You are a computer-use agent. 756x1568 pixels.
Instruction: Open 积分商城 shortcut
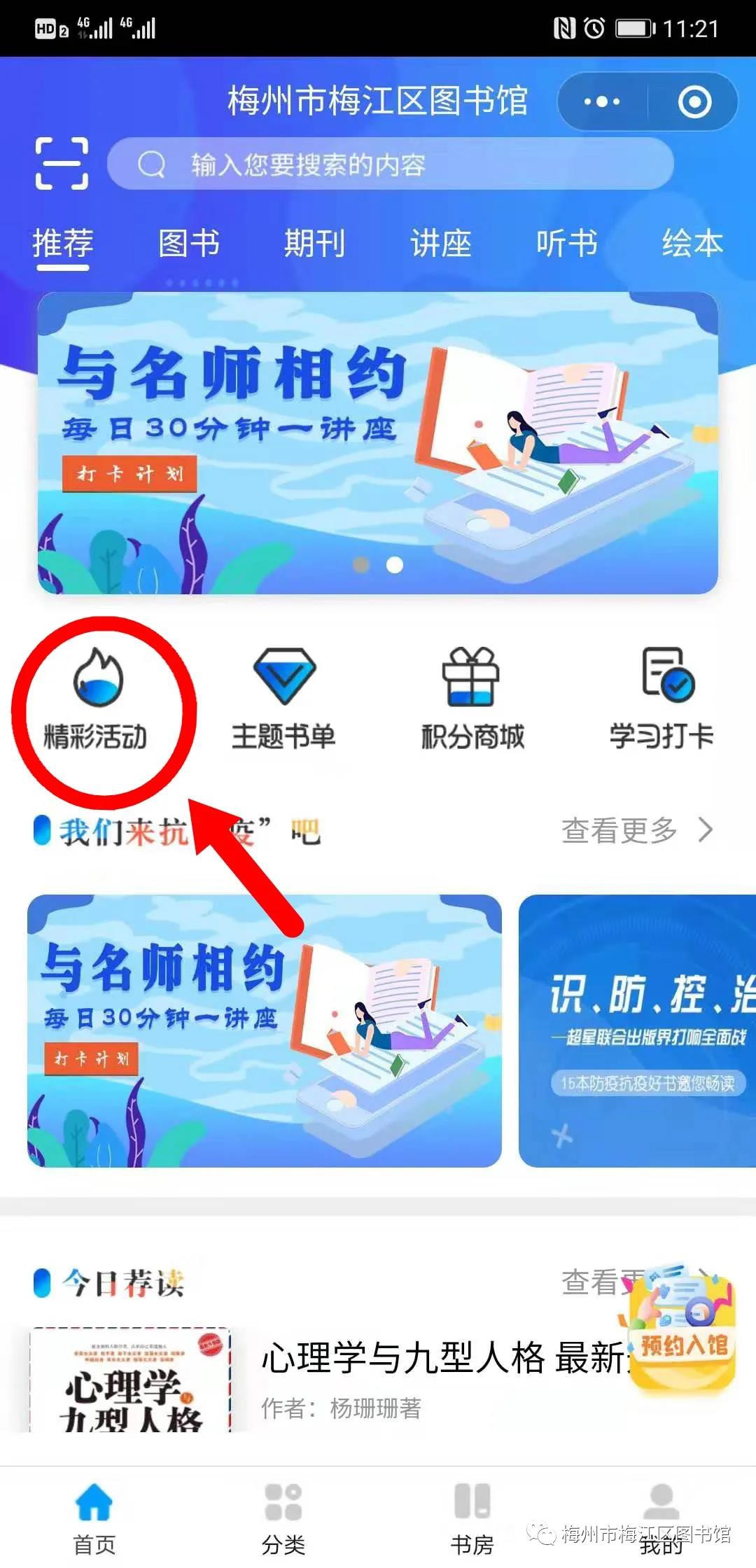point(472,700)
